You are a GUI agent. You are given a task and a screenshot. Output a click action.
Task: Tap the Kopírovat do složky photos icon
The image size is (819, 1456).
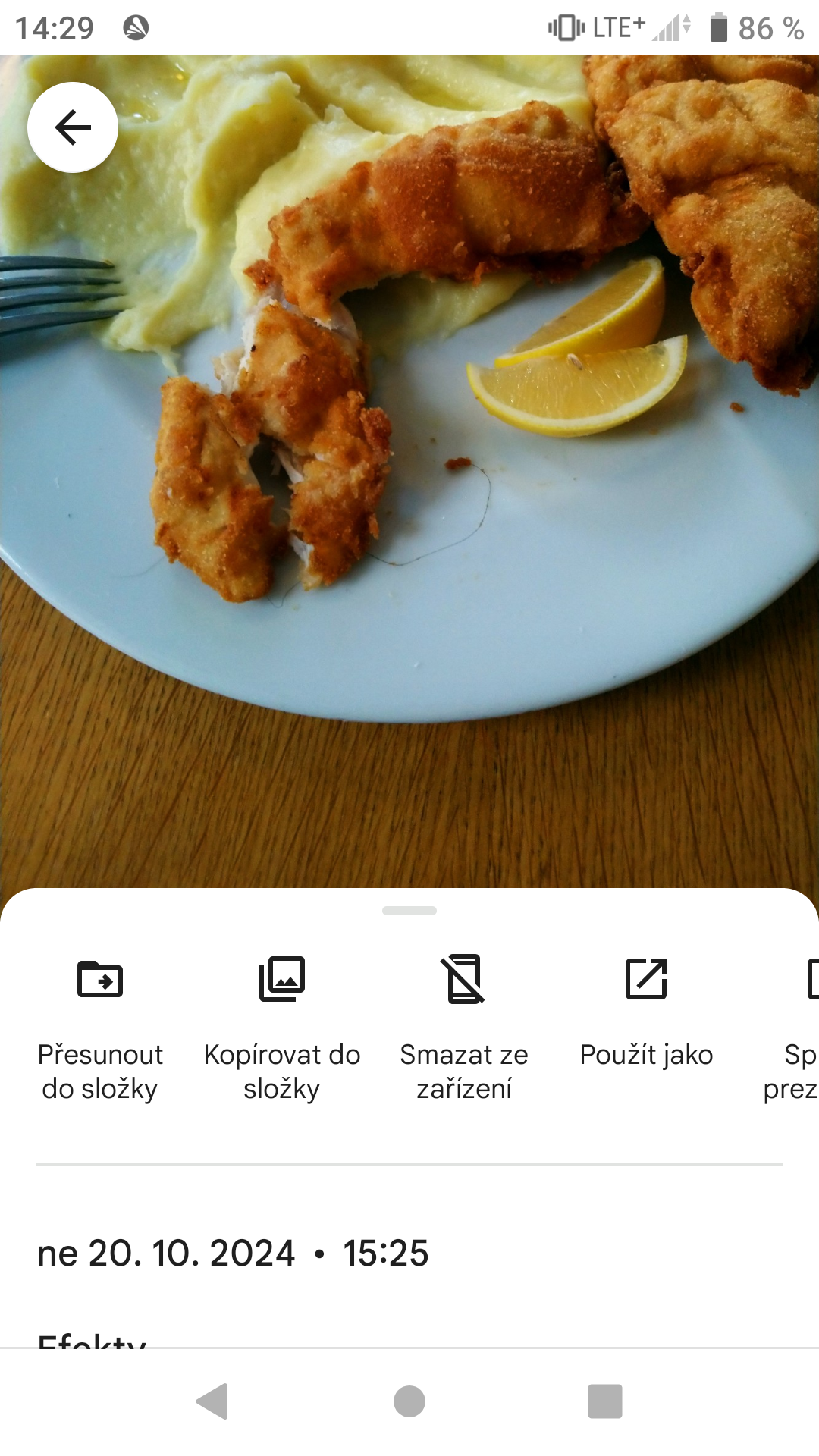point(283,979)
